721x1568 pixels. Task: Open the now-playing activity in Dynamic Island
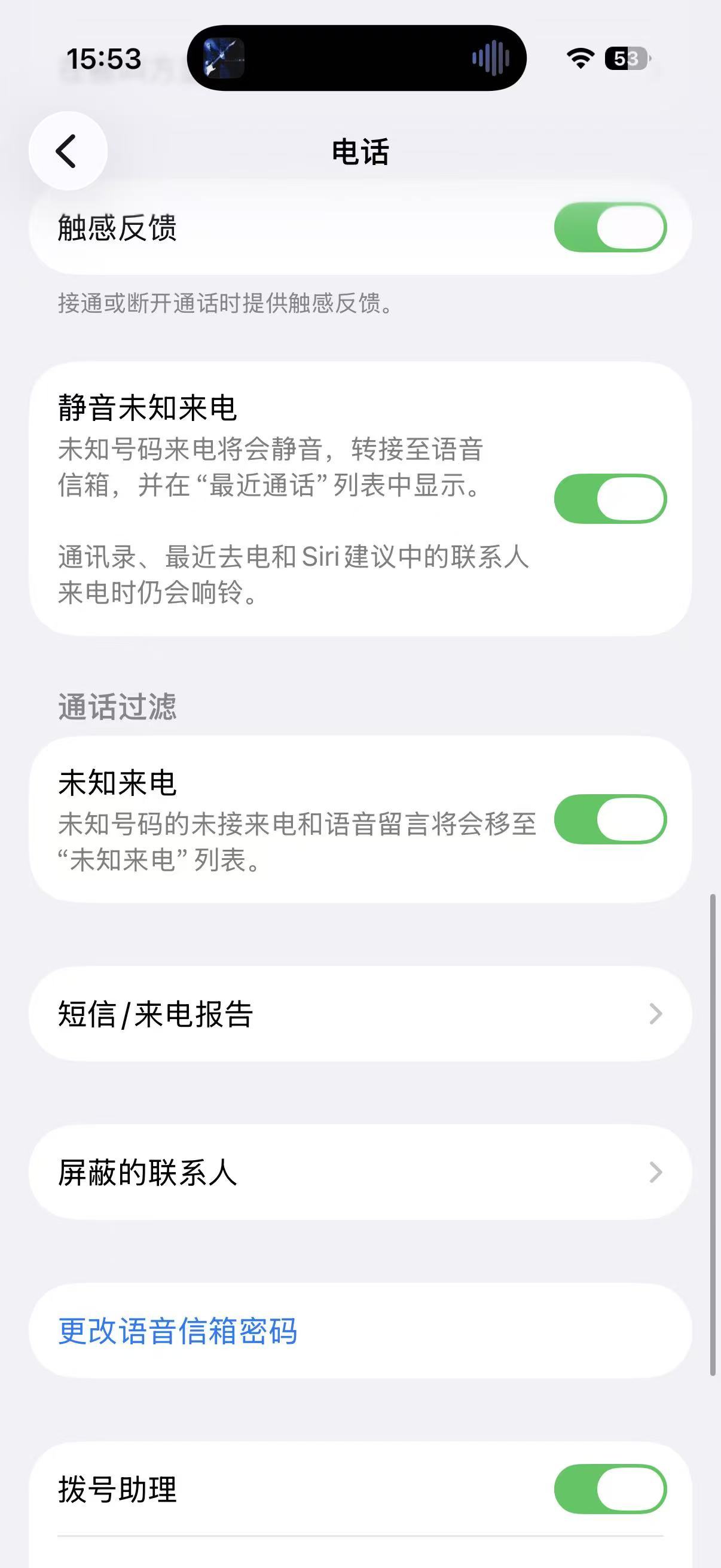tap(356, 59)
